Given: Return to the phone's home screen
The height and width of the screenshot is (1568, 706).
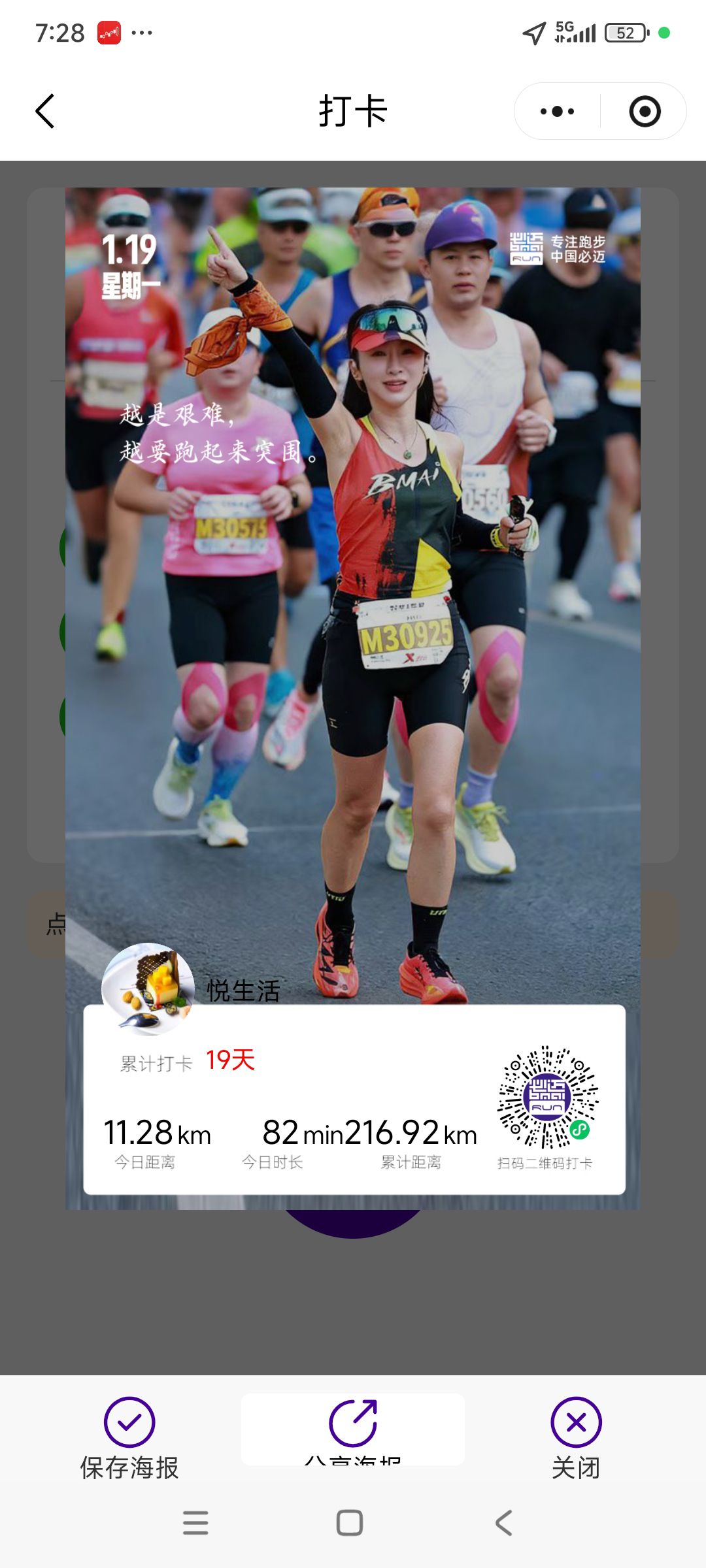Looking at the screenshot, I should tap(350, 1523).
